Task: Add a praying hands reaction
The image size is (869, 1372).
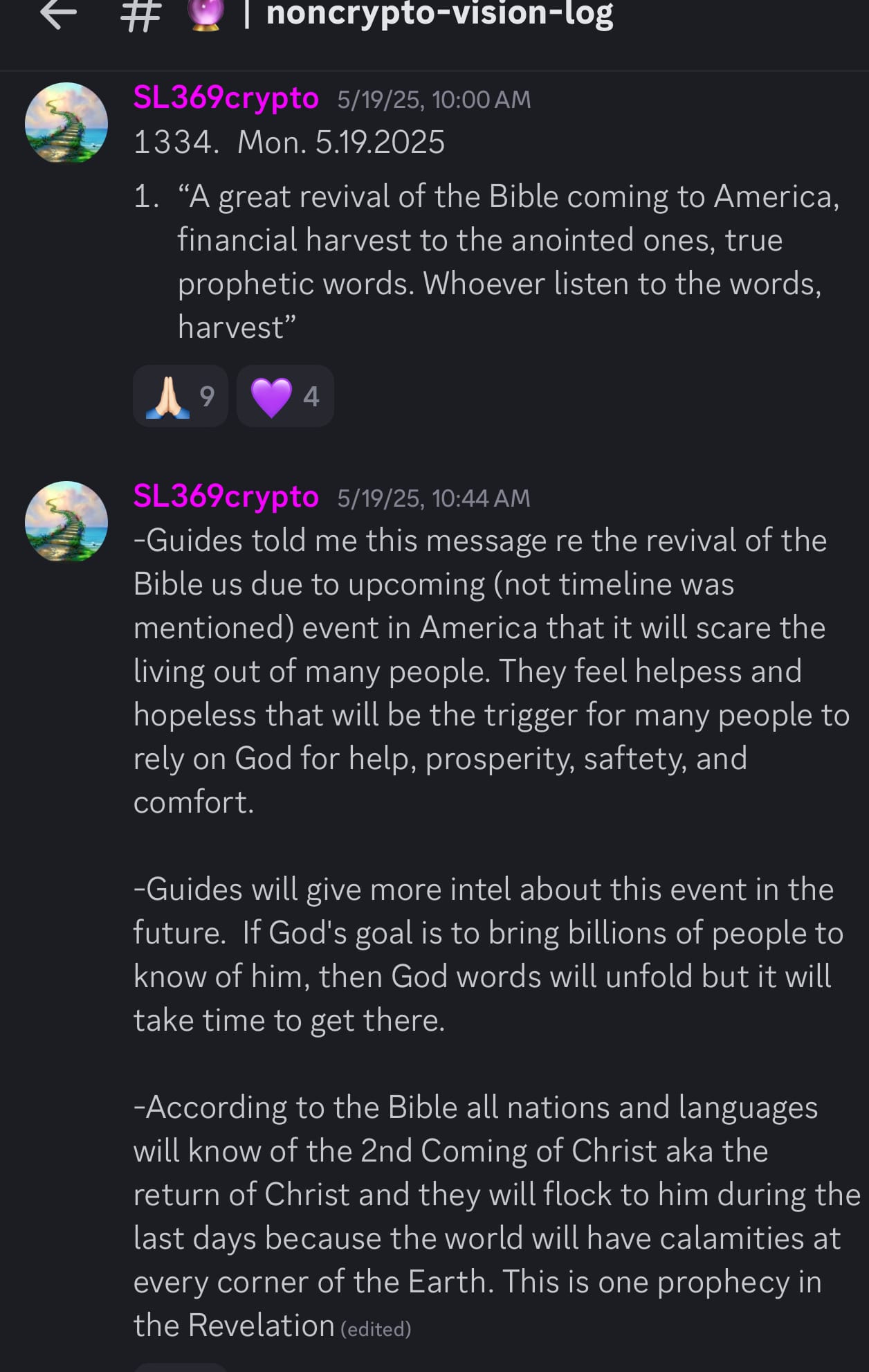Action: (x=180, y=397)
